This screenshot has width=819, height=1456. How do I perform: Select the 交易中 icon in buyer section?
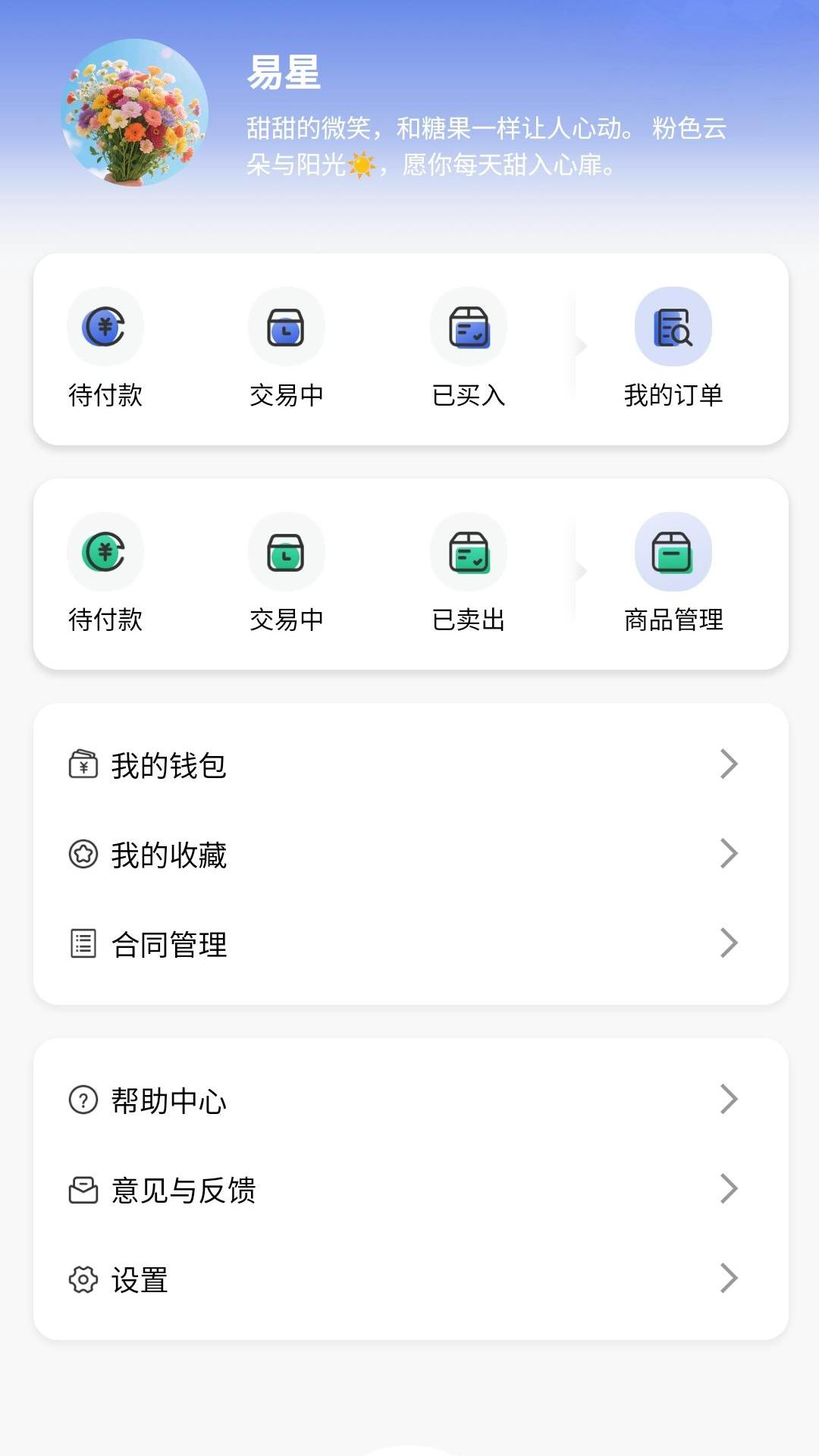point(287,326)
